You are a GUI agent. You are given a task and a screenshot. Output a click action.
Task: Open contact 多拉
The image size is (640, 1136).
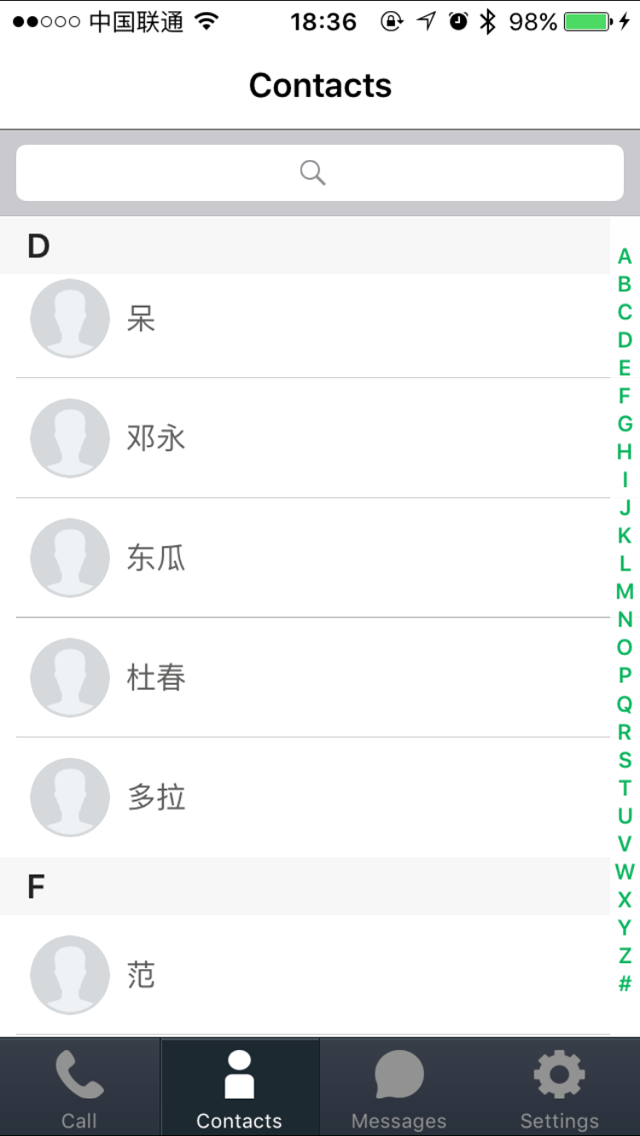(305, 797)
